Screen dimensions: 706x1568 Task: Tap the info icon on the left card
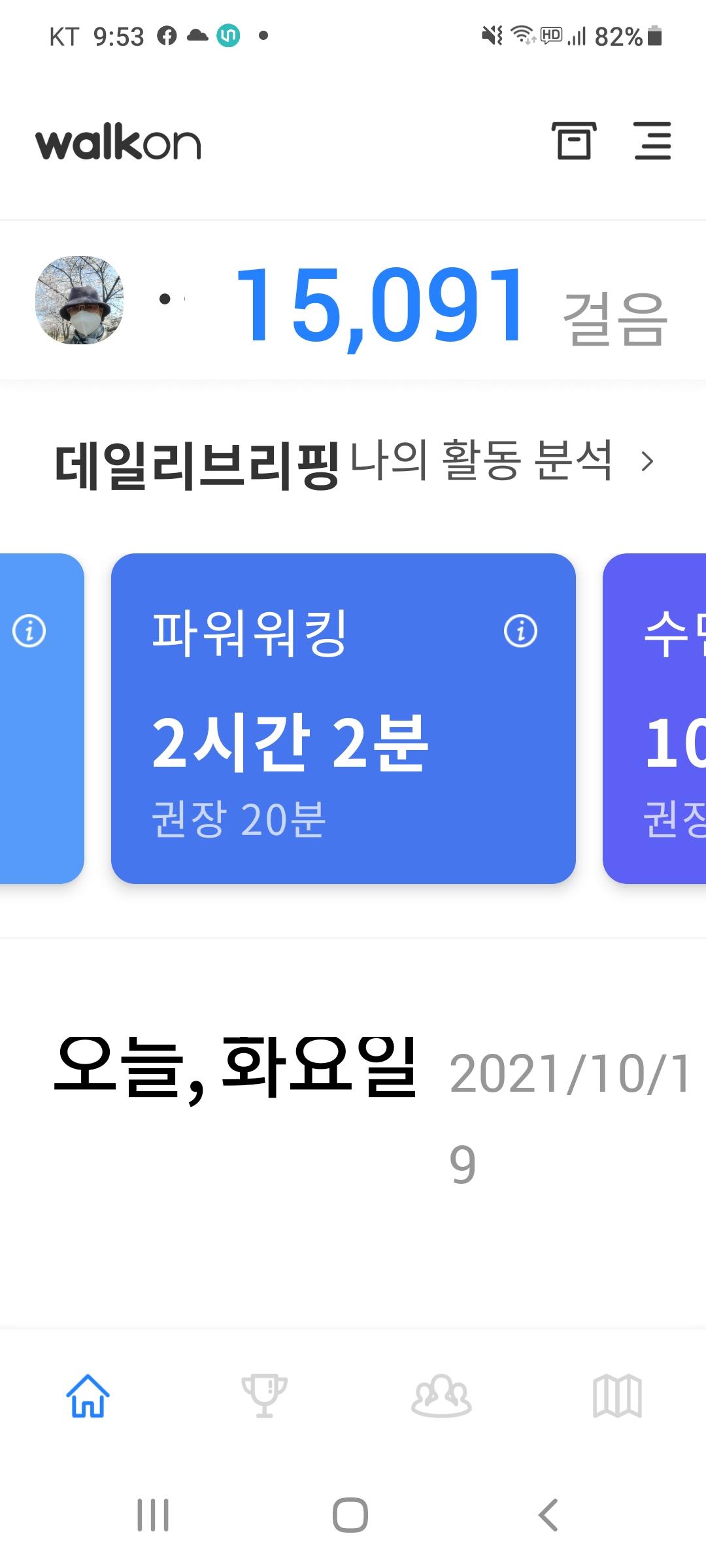pos(29,631)
